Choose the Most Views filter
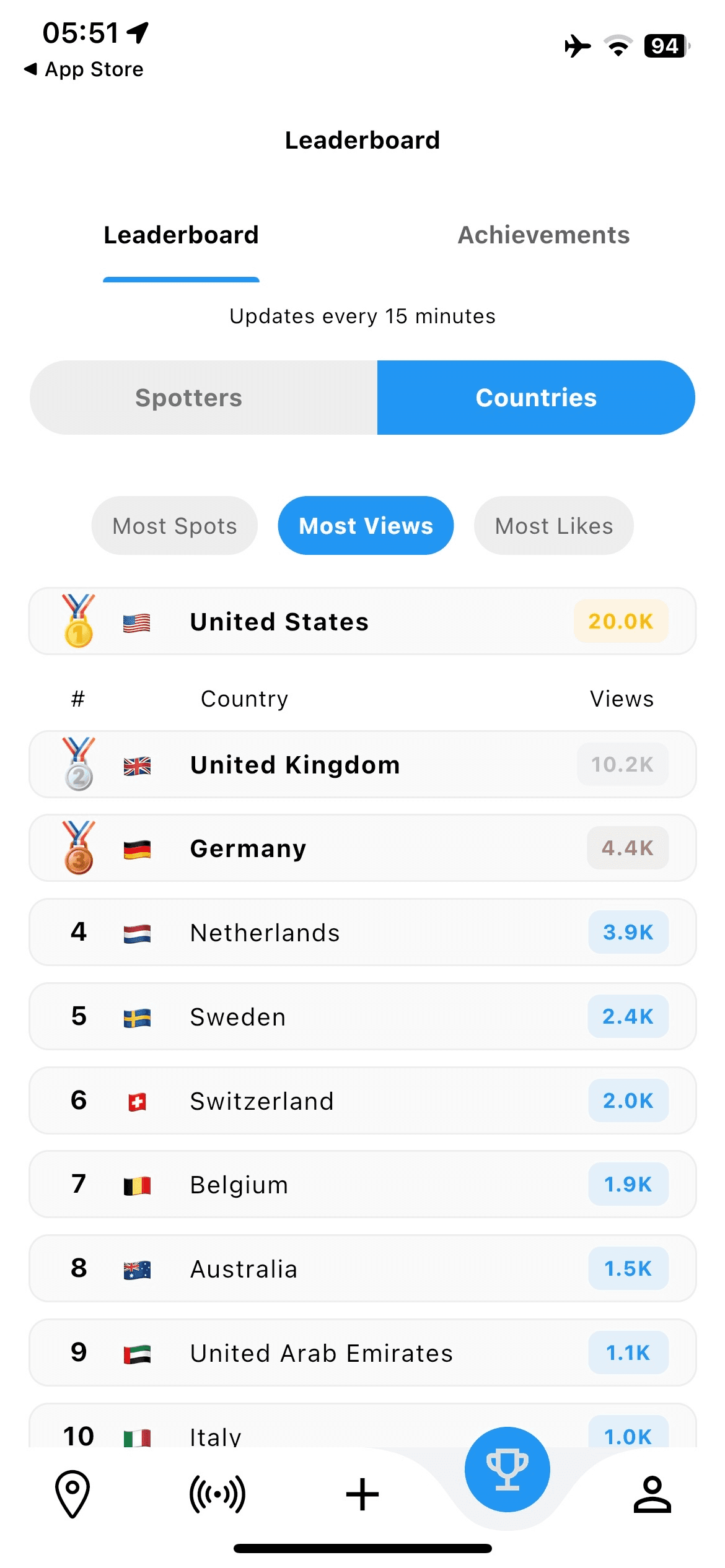Image resolution: width=725 pixels, height=1568 pixels. [366, 526]
